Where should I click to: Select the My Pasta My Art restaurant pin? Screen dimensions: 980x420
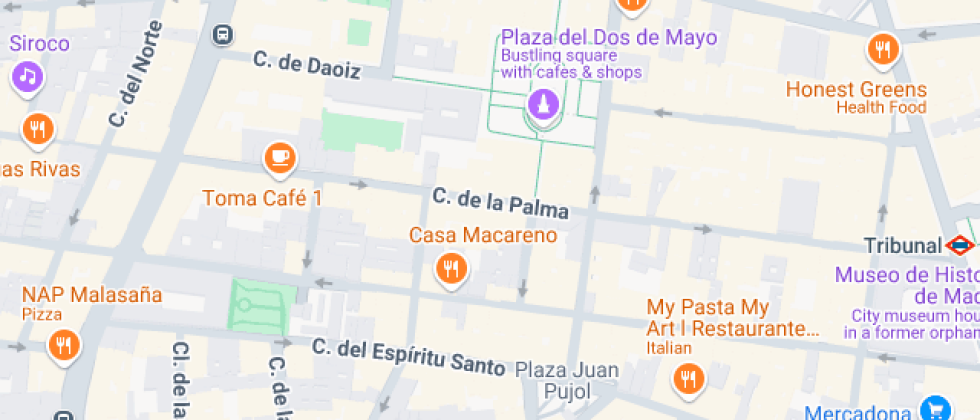click(687, 378)
